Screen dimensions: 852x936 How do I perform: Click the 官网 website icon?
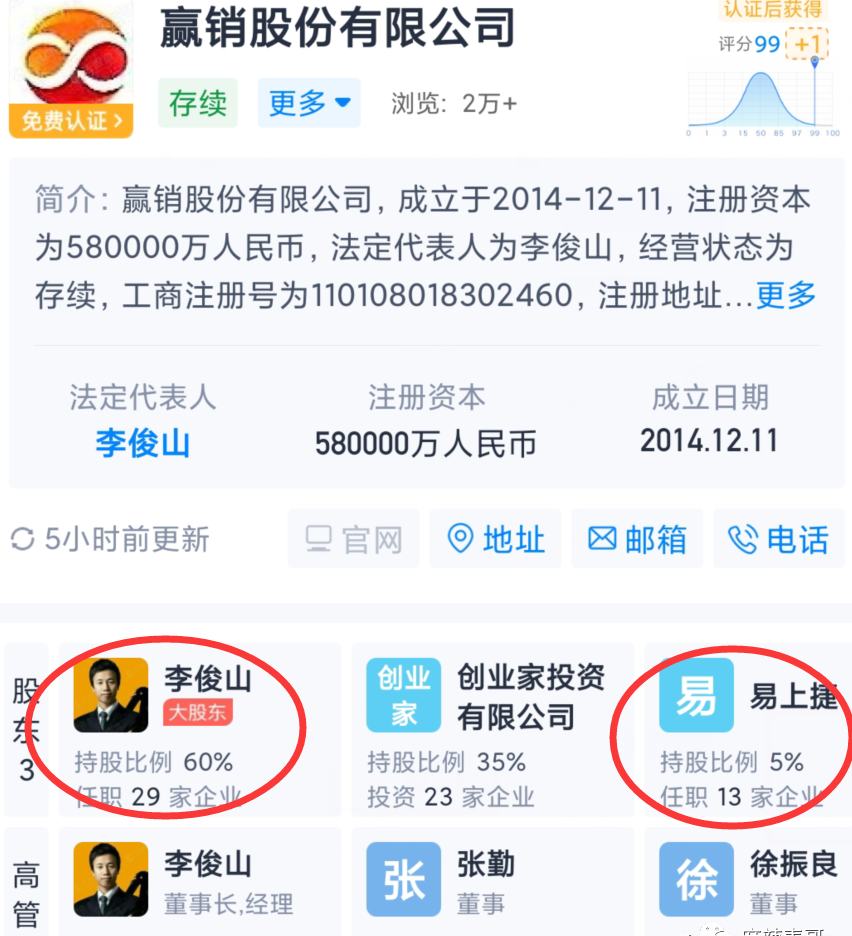tap(316, 538)
